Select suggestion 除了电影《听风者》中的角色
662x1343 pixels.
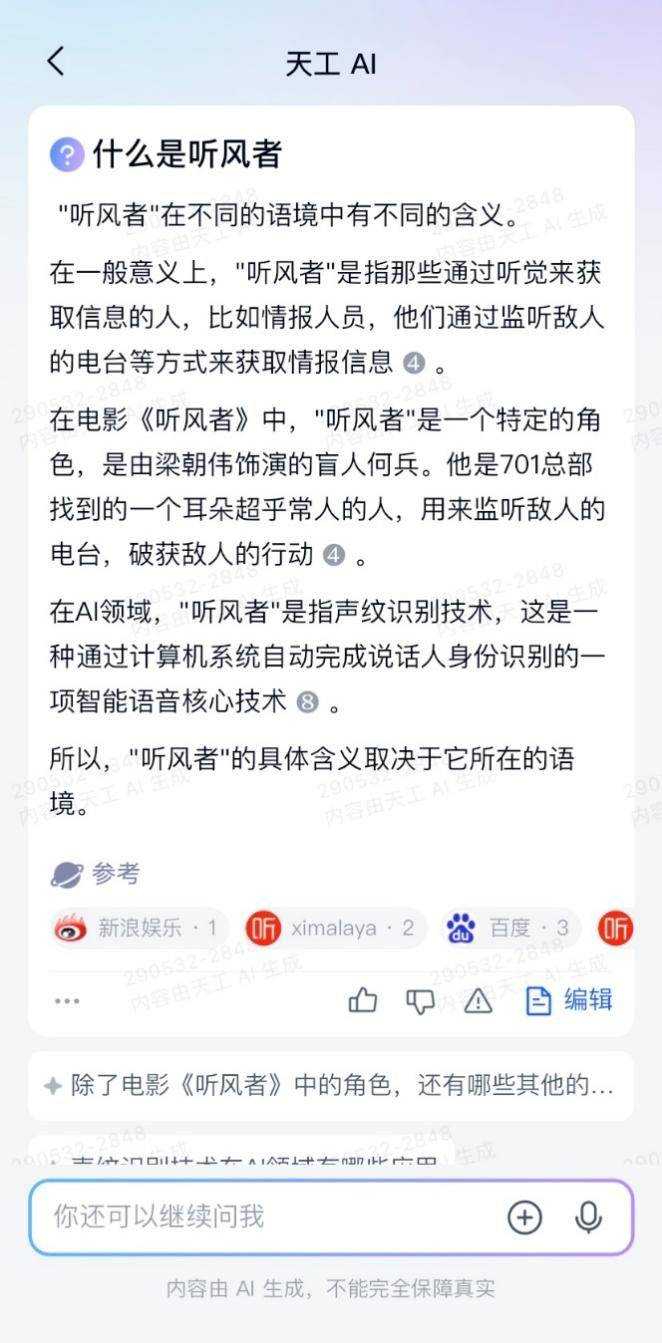(330, 1085)
